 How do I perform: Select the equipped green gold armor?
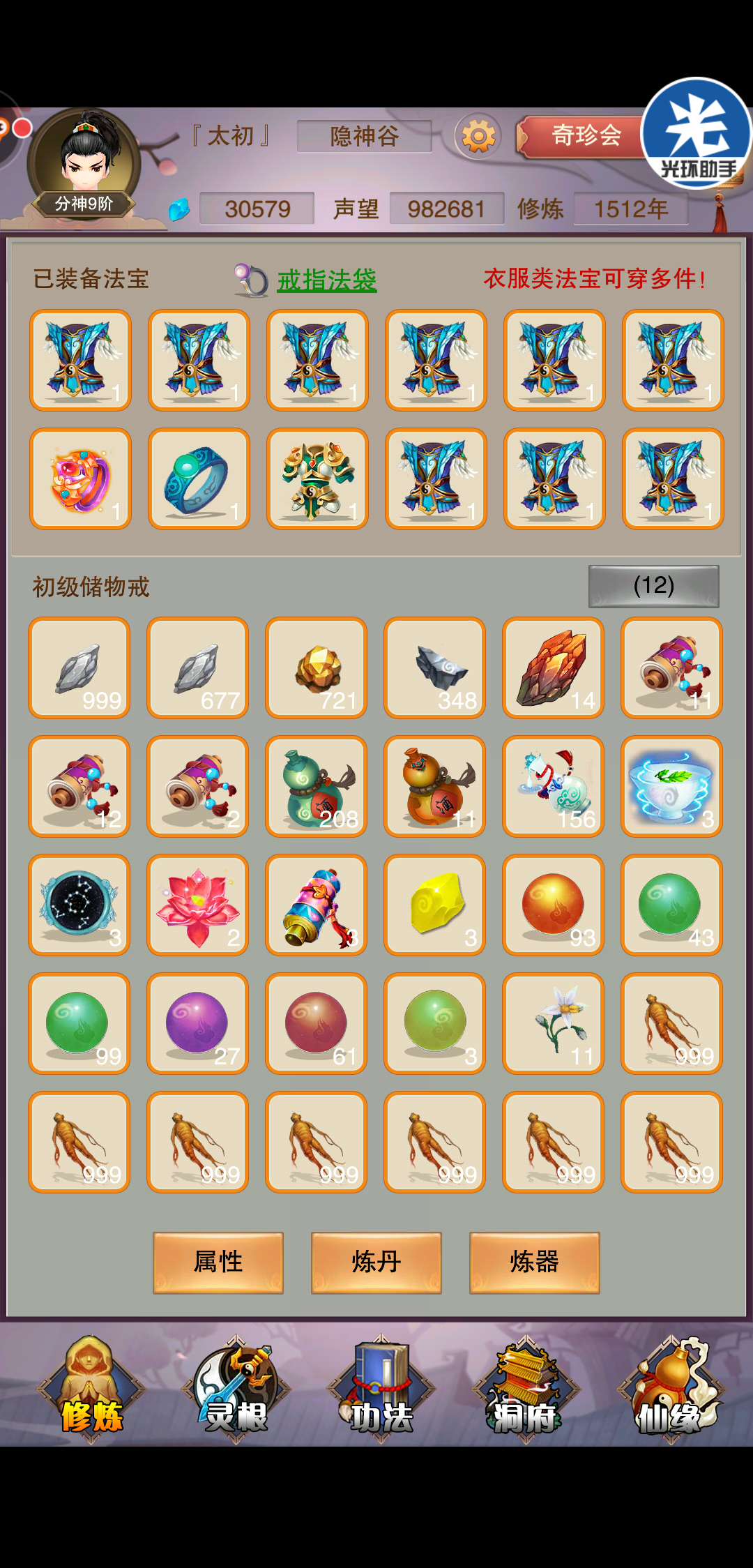(x=317, y=478)
